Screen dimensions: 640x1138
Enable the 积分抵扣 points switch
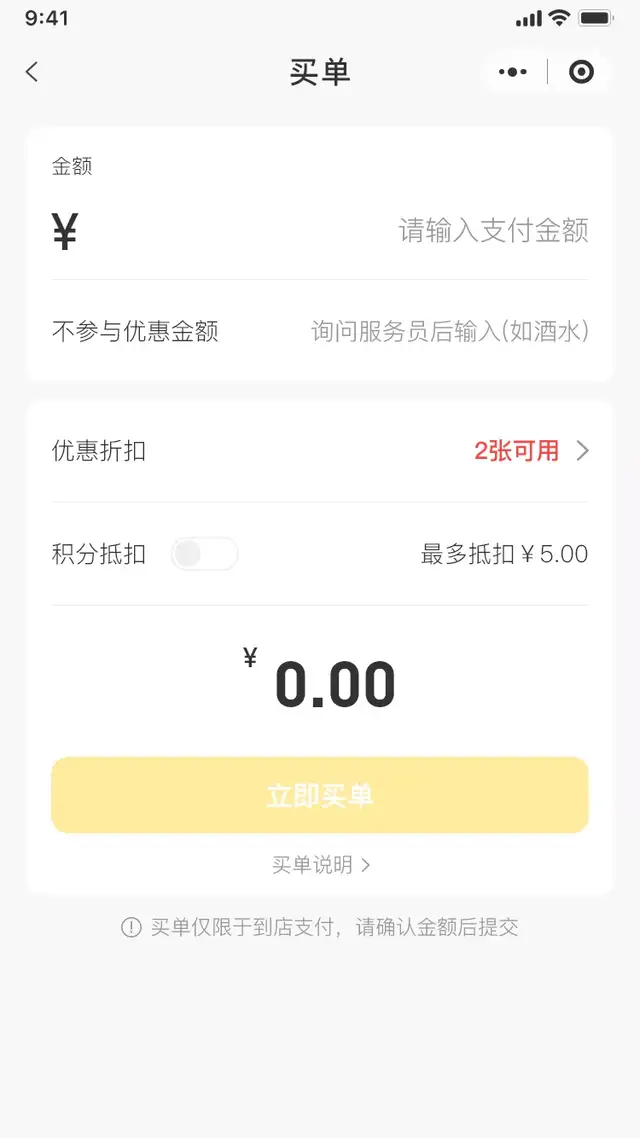tap(205, 554)
